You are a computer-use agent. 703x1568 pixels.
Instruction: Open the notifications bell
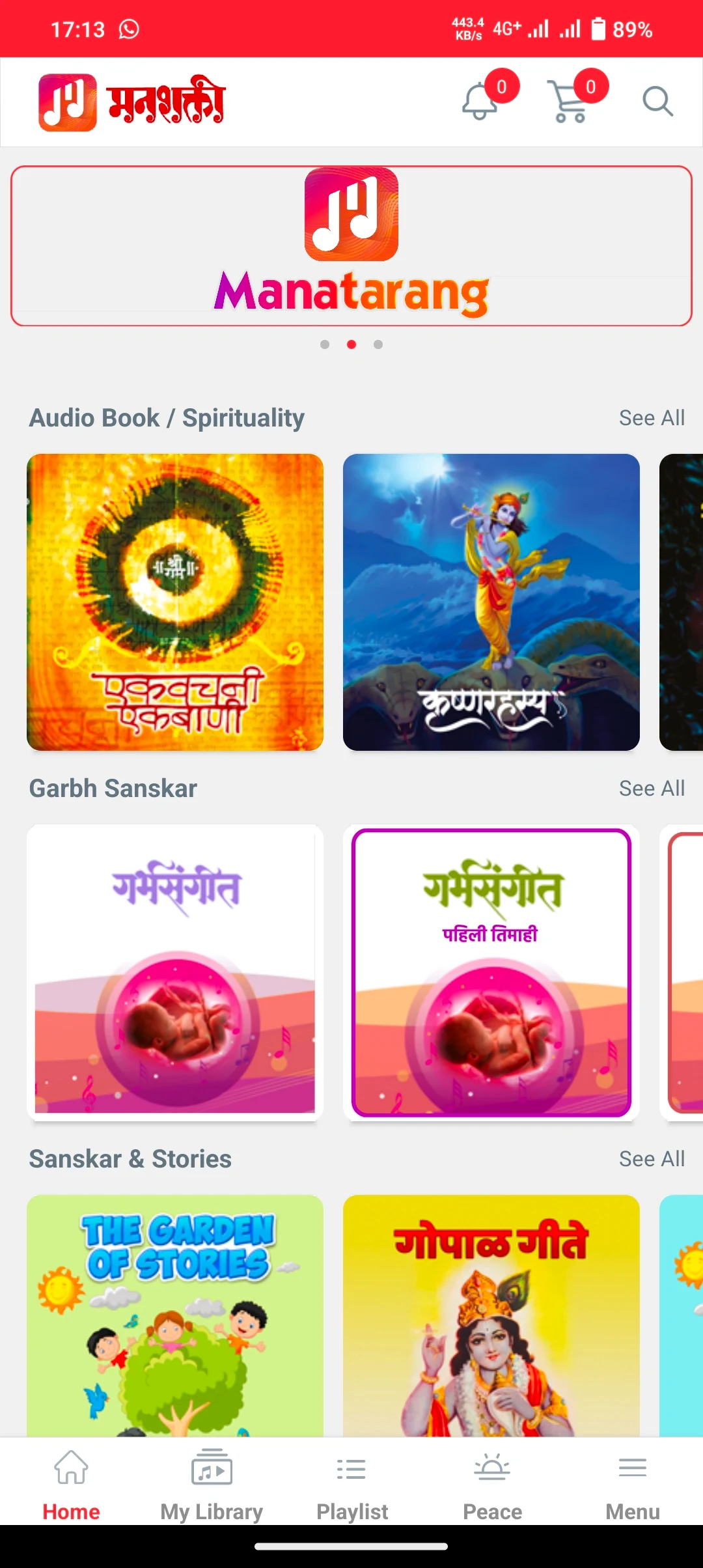[480, 102]
